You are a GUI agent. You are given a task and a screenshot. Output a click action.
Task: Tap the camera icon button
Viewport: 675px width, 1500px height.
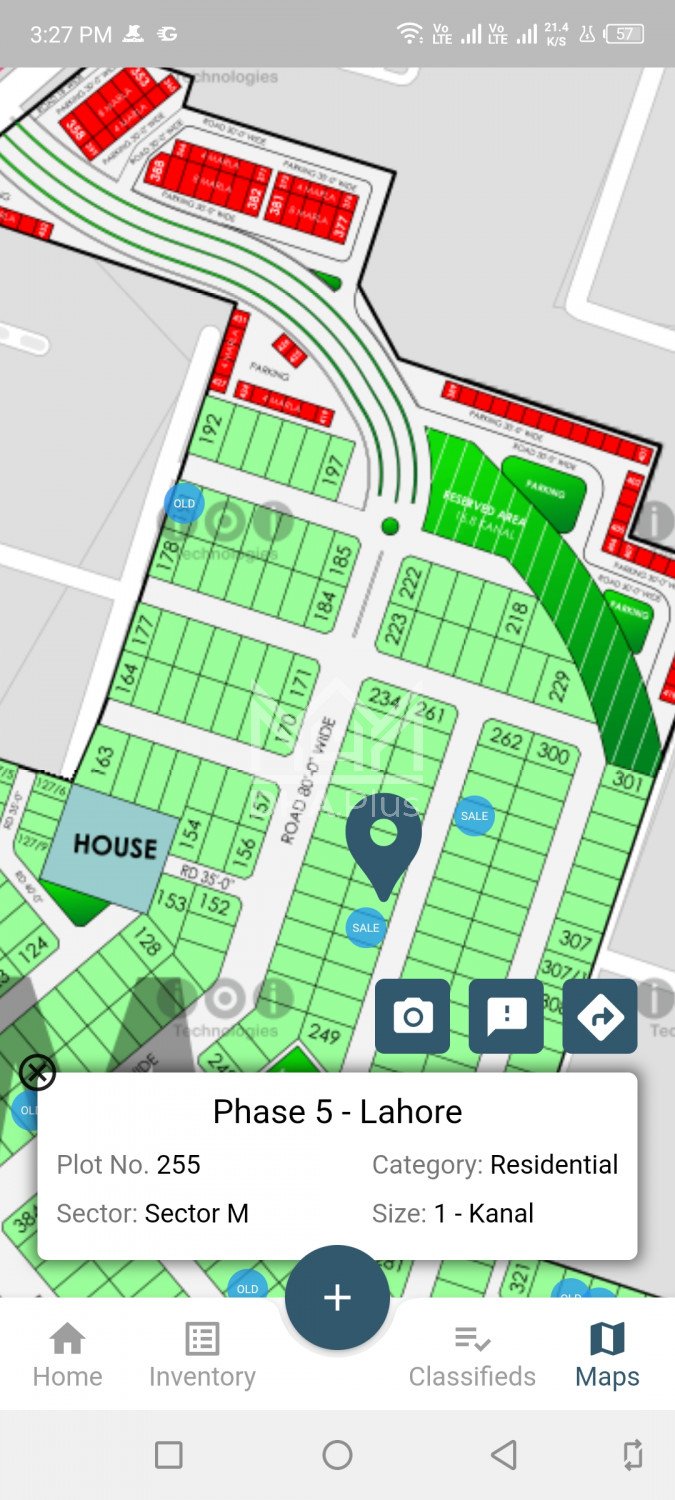pos(412,1016)
